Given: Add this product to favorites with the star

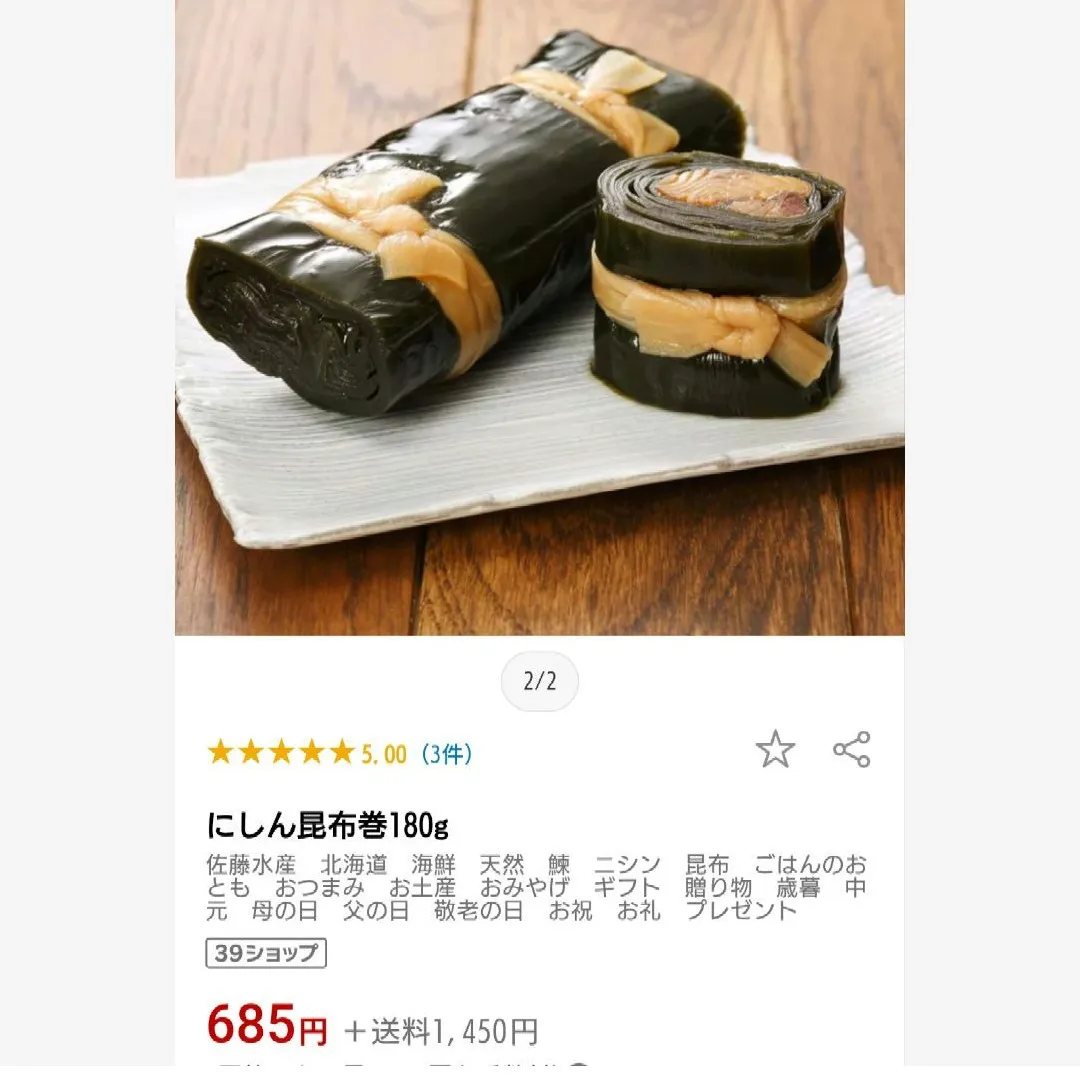Looking at the screenshot, I should click(x=775, y=749).
